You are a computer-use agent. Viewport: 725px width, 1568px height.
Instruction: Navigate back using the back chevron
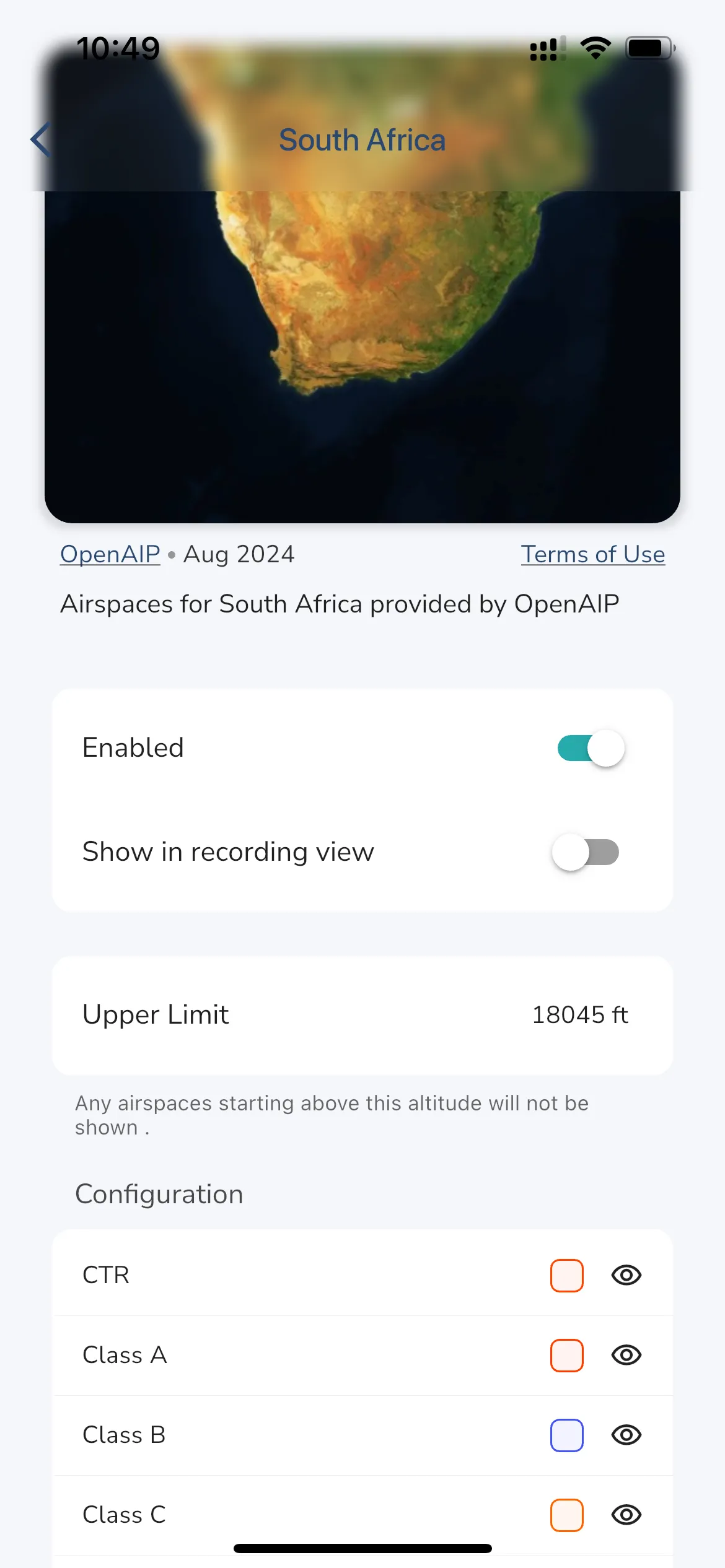coord(39,139)
